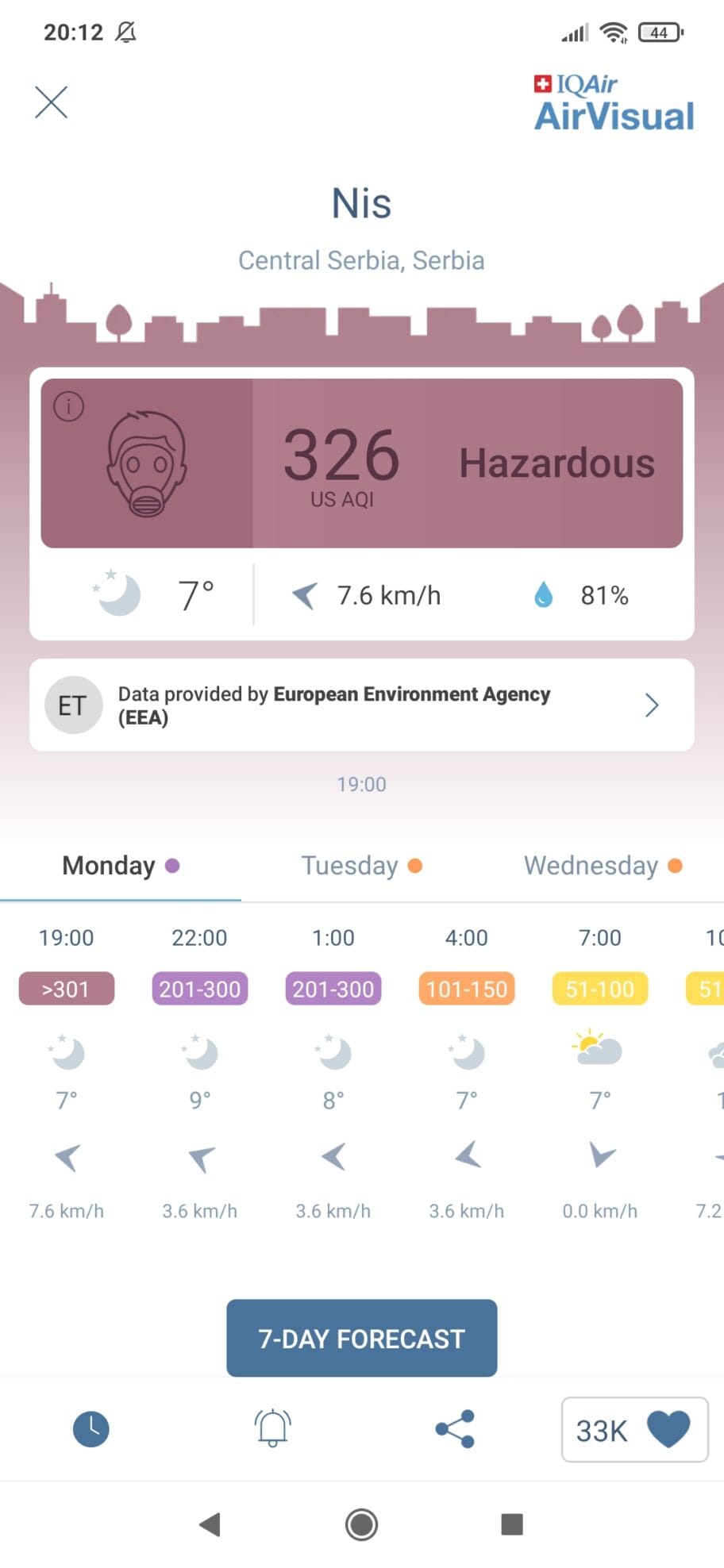
Task: Switch to the Tuesday forecast tab
Action: 361,865
